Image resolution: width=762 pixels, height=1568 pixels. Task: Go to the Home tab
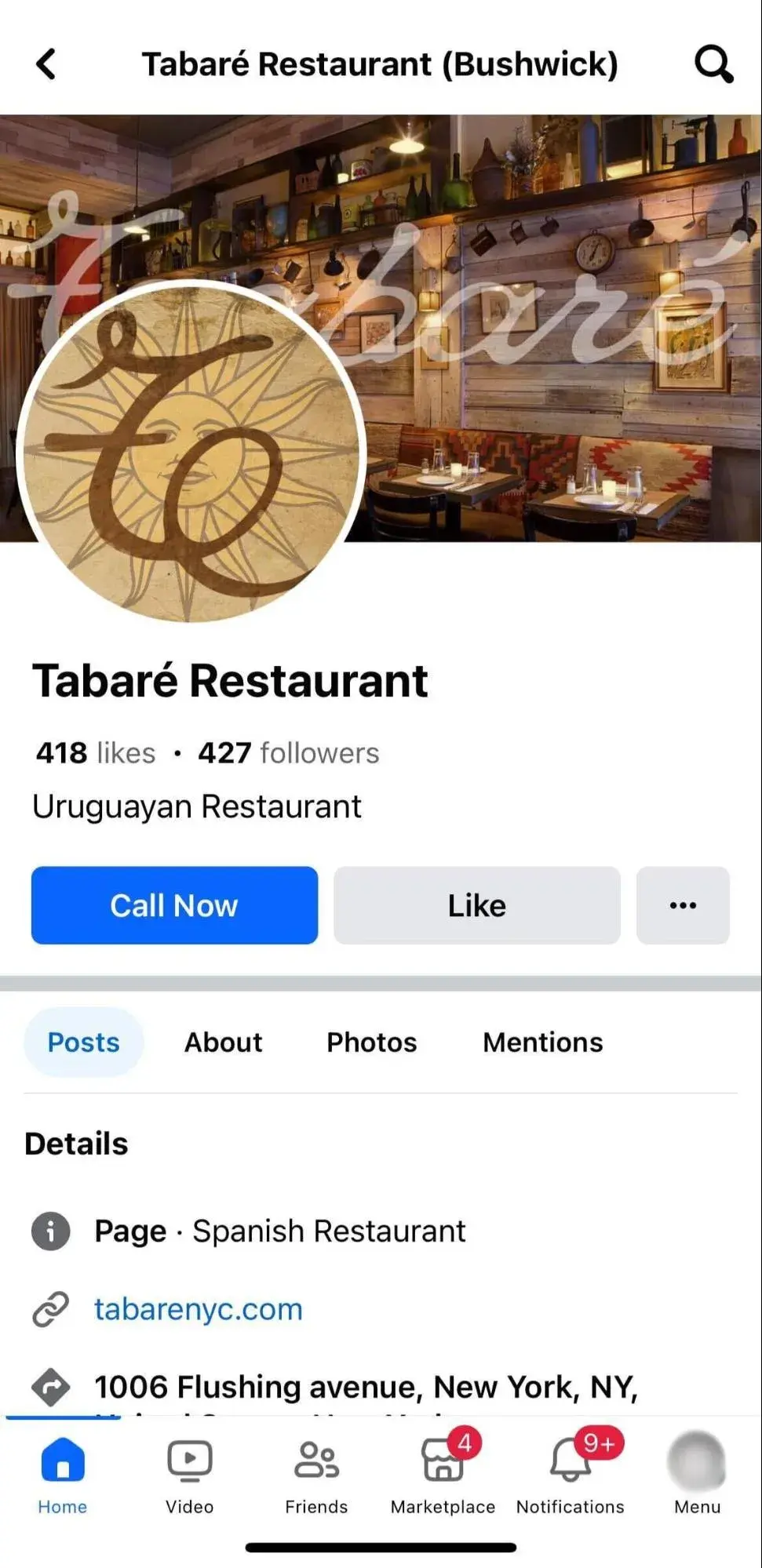coord(63,1475)
